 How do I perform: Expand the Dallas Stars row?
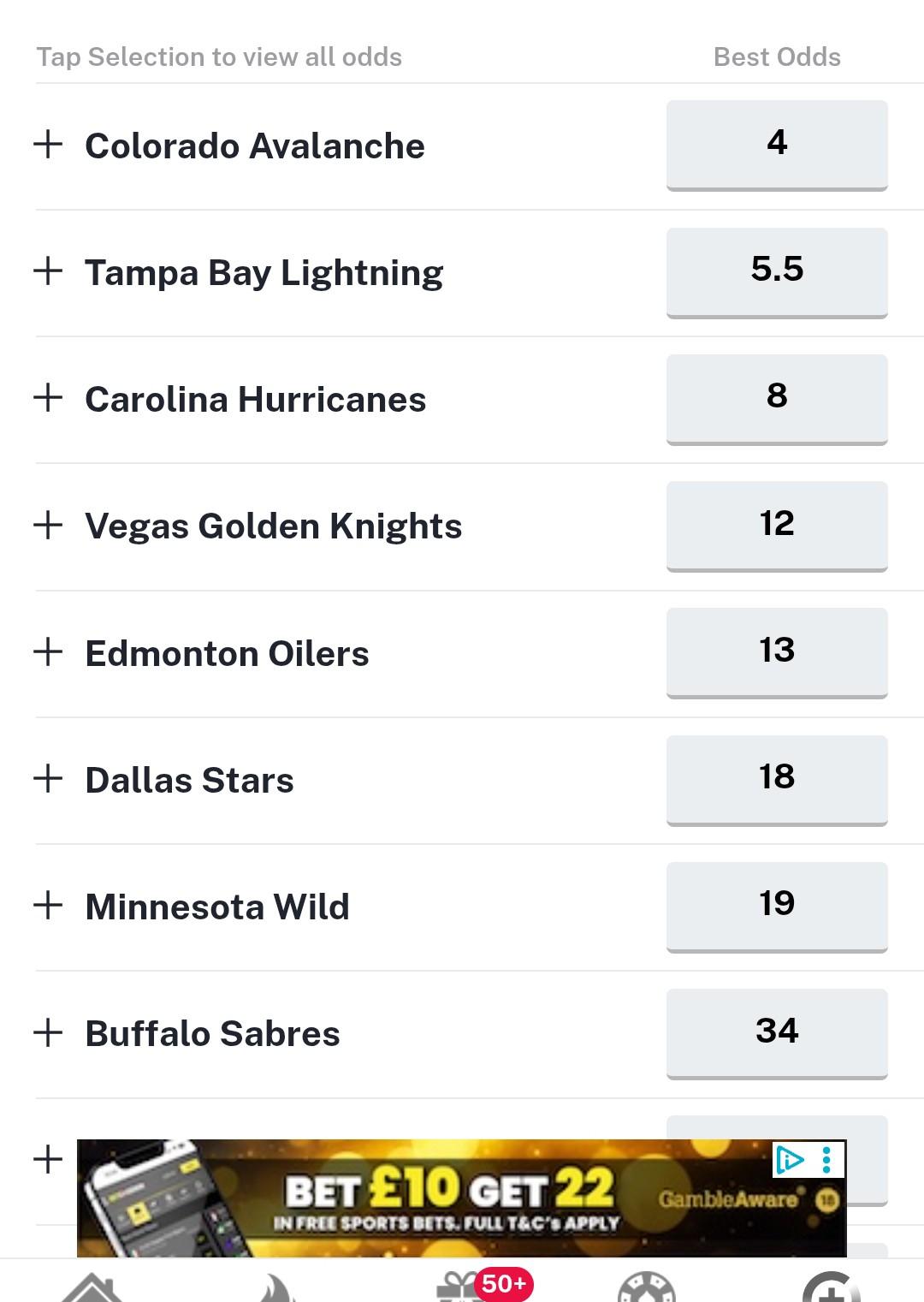(x=48, y=779)
